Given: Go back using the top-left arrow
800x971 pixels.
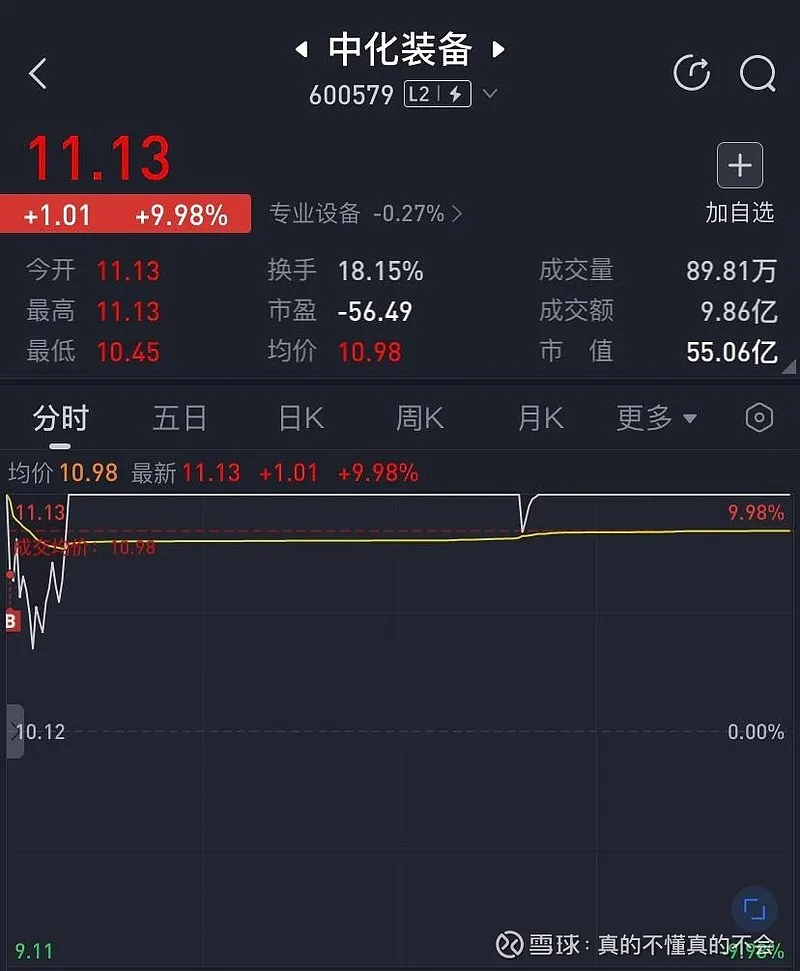Looking at the screenshot, I should click(x=38, y=73).
